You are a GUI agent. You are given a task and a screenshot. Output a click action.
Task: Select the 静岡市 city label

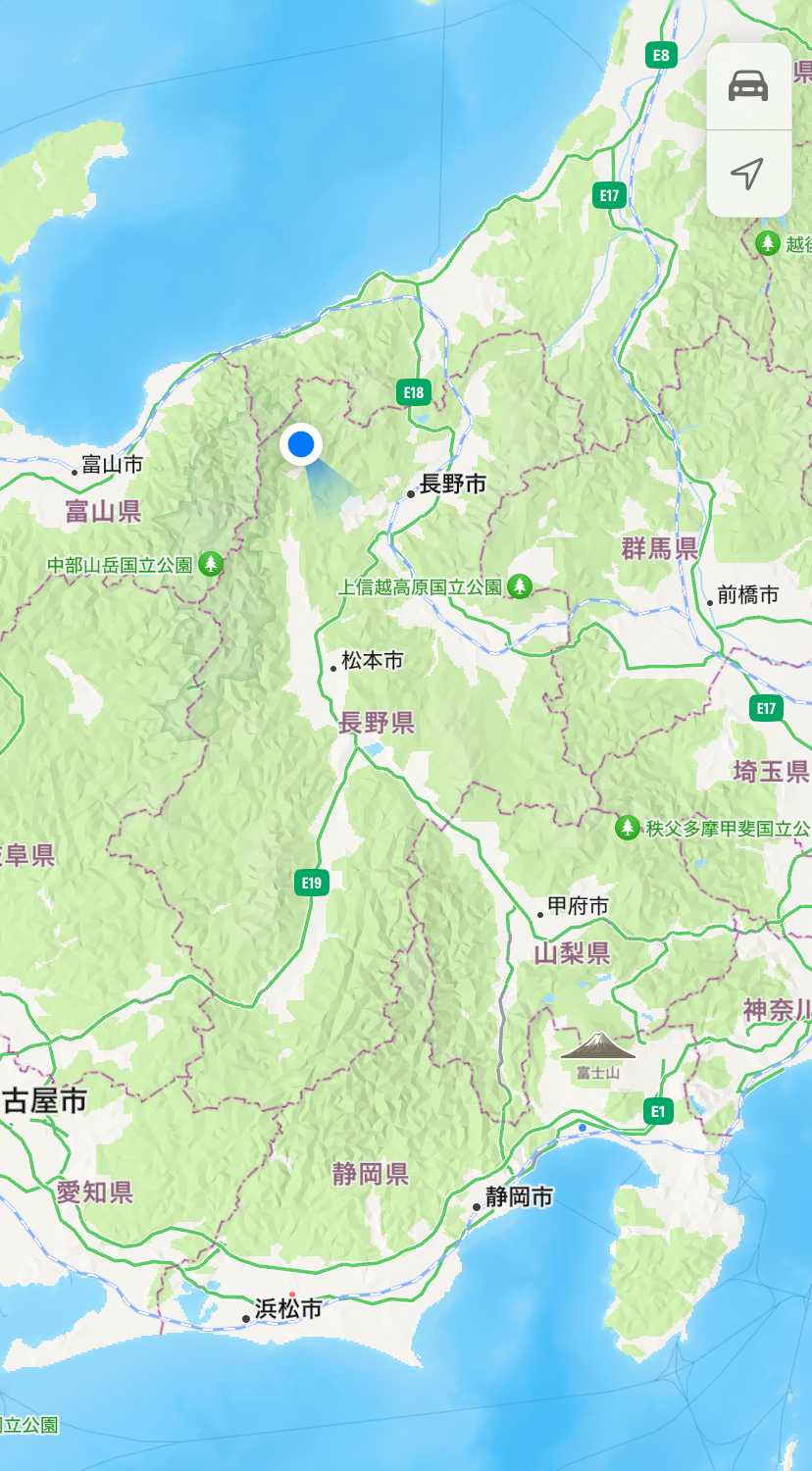click(518, 1196)
